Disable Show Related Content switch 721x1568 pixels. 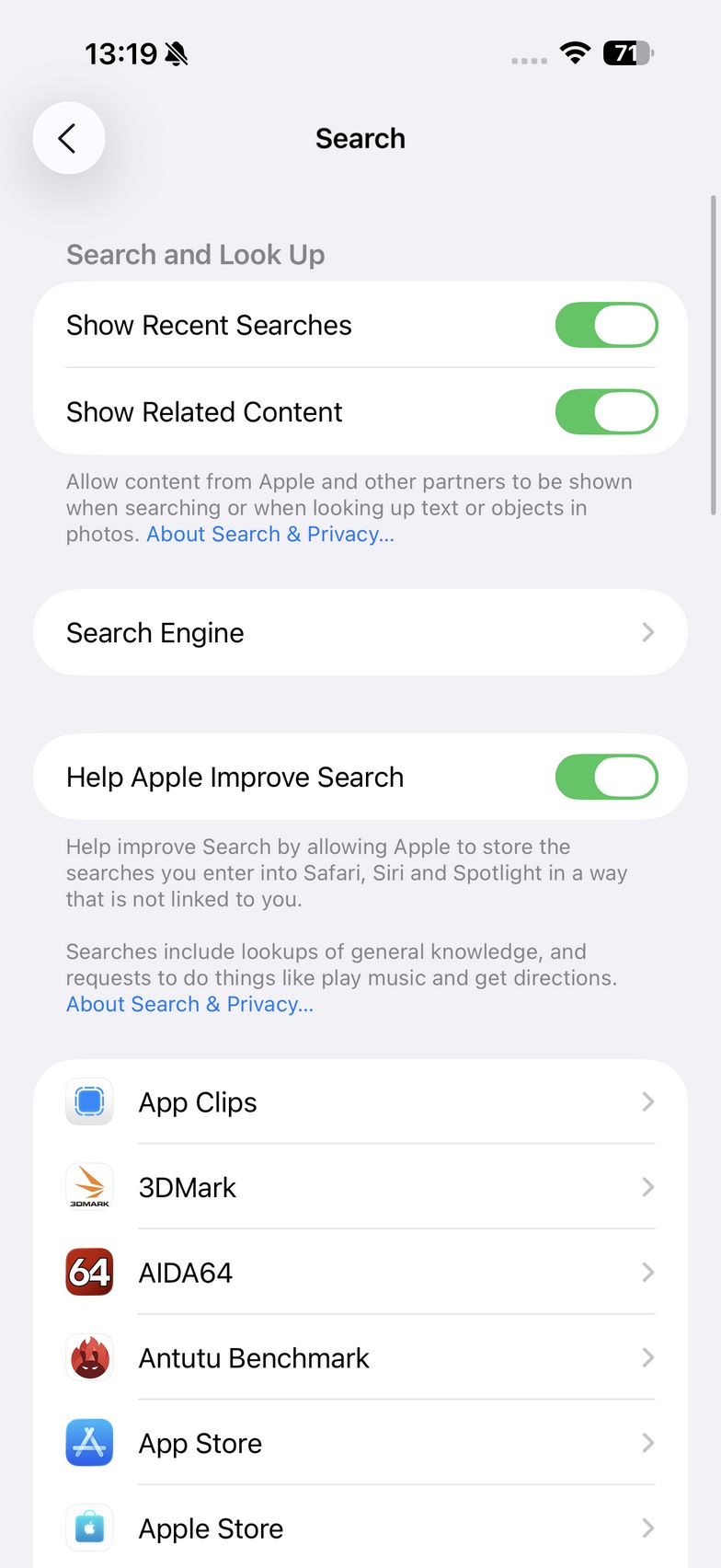pos(606,412)
